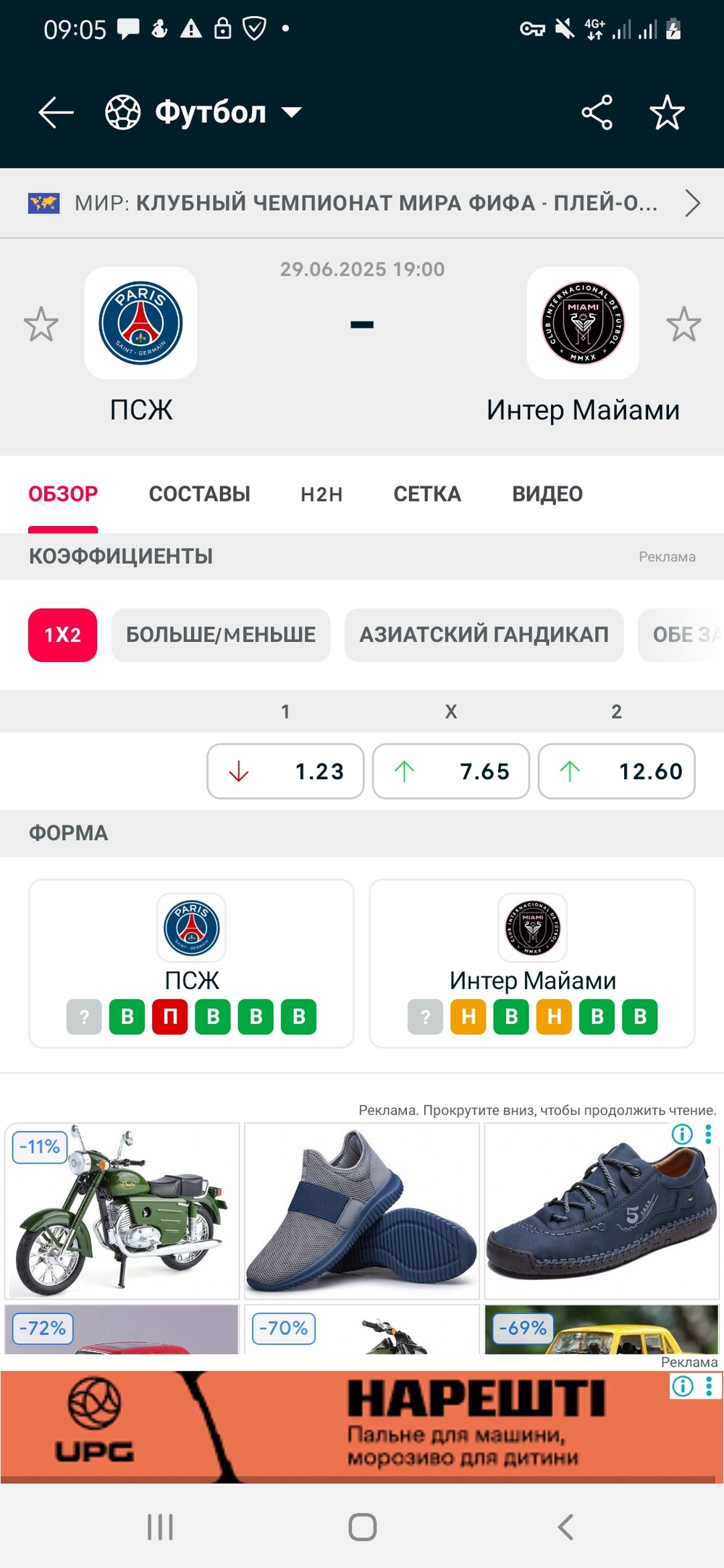Select the БОЛЬШЕ/МЕНЬШЕ odds chip
The image size is (724, 1568).
(221, 635)
